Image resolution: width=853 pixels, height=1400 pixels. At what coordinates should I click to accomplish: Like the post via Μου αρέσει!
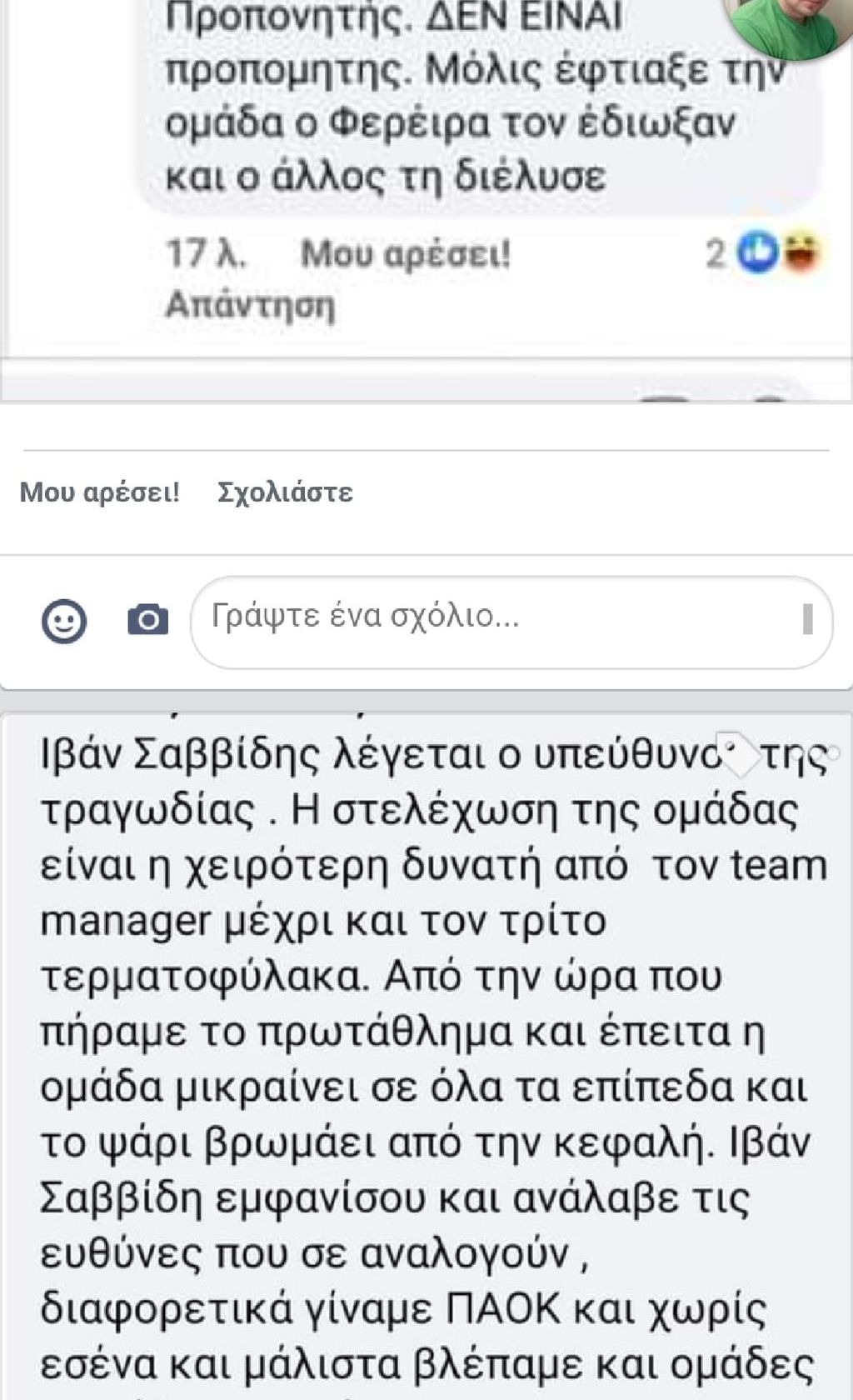100,492
